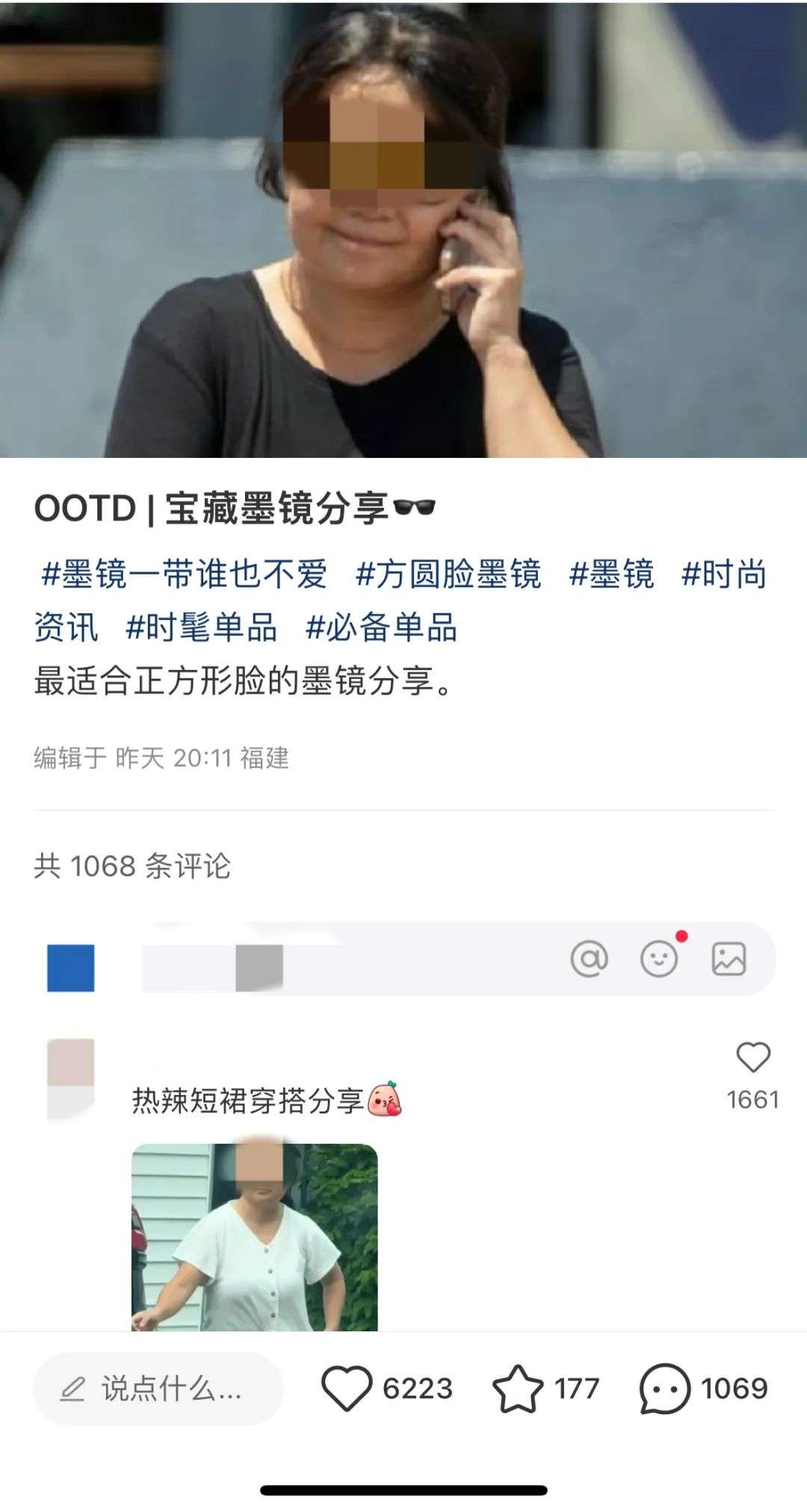Open the #时髦单品 hashtag
Screen dimensions: 807x1512
(x=201, y=628)
